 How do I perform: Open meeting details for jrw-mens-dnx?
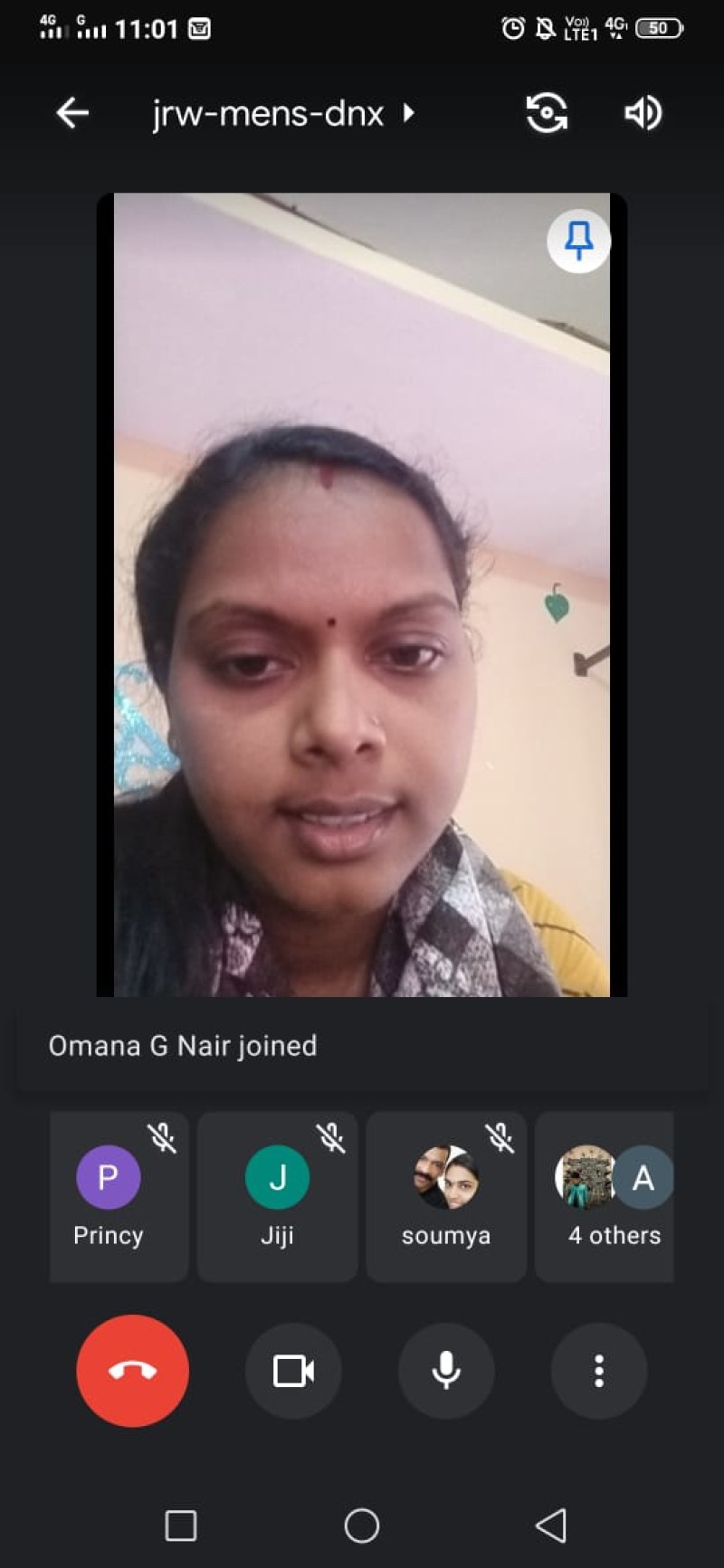pyautogui.click(x=281, y=114)
